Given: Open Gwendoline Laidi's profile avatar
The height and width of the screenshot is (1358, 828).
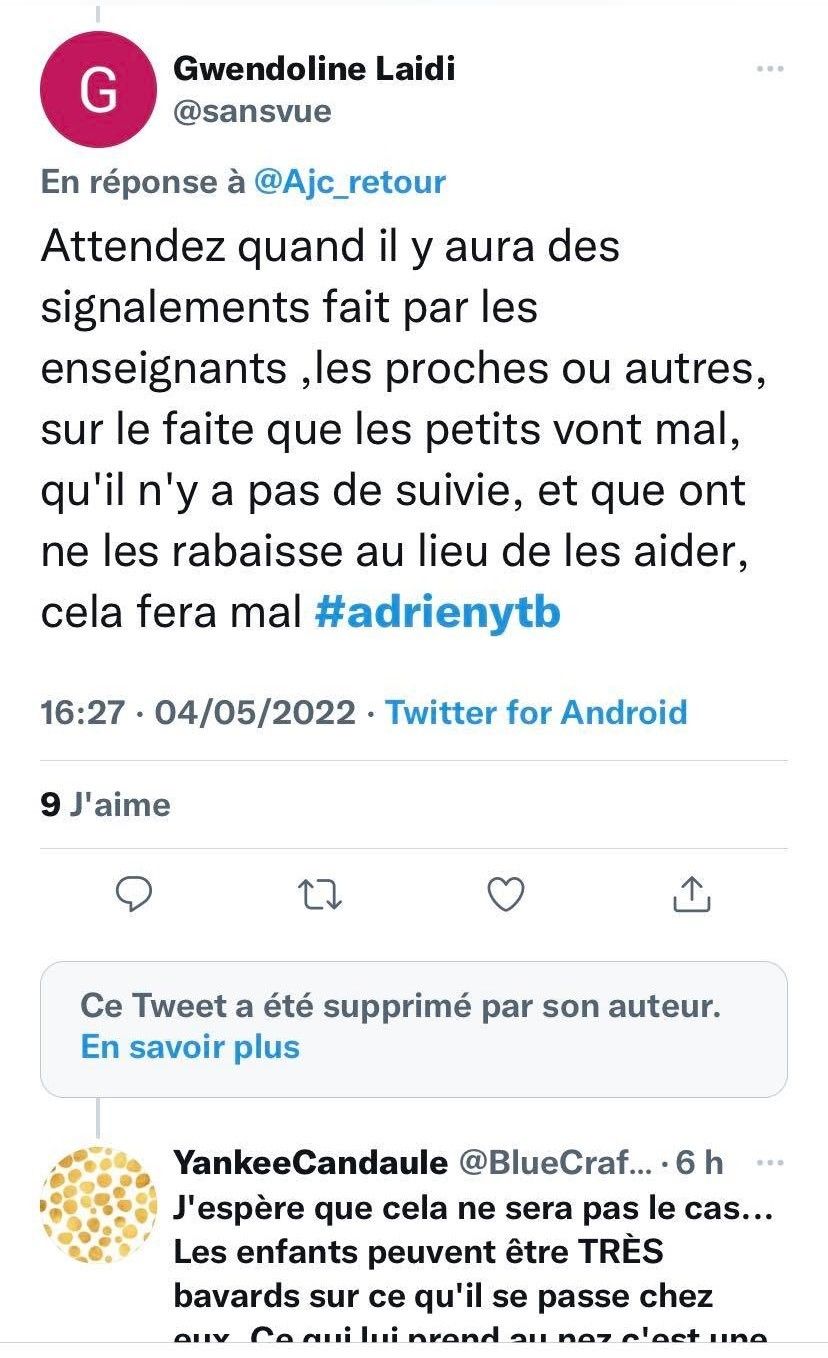Looking at the screenshot, I should (98, 90).
